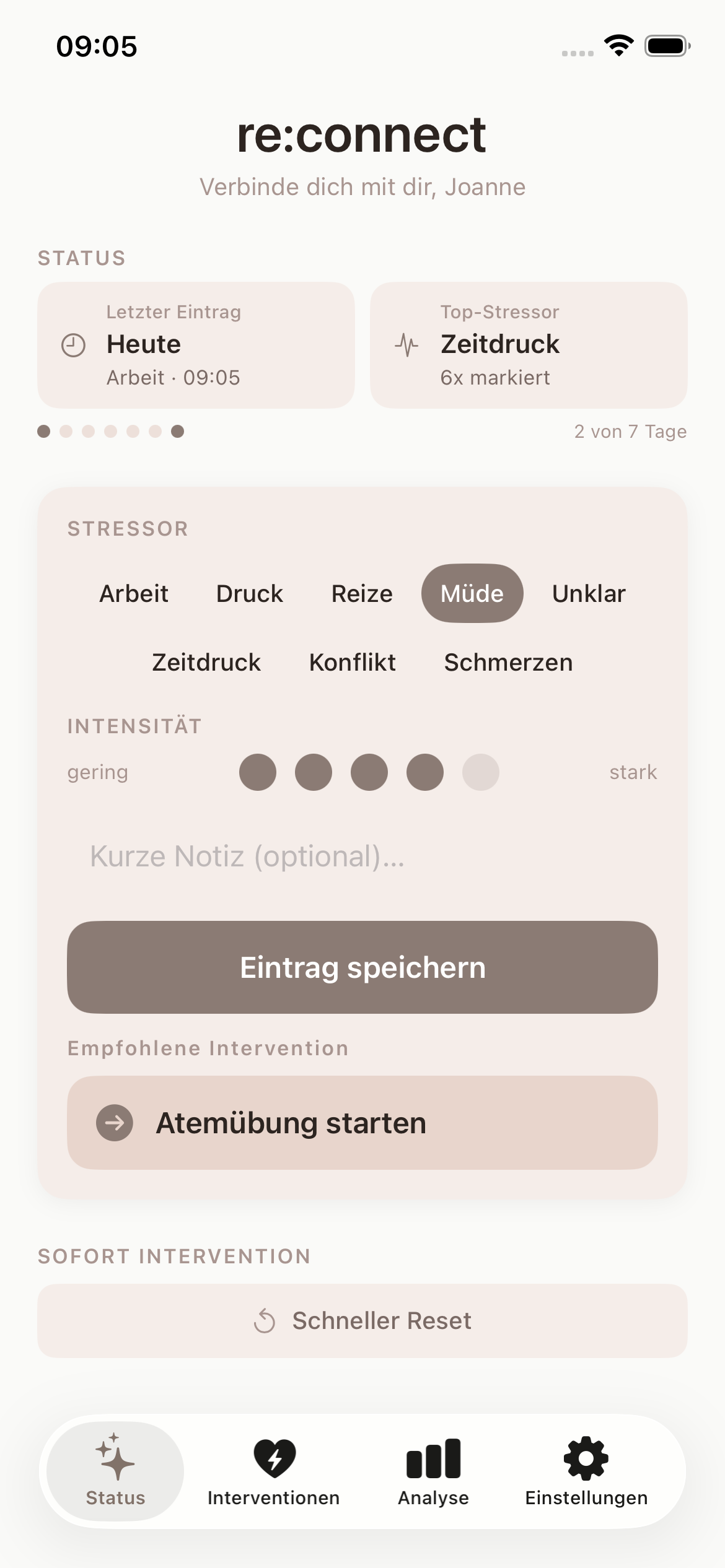Open the clock icon in Letzter Eintrag card
The height and width of the screenshot is (1568, 725).
tap(74, 346)
